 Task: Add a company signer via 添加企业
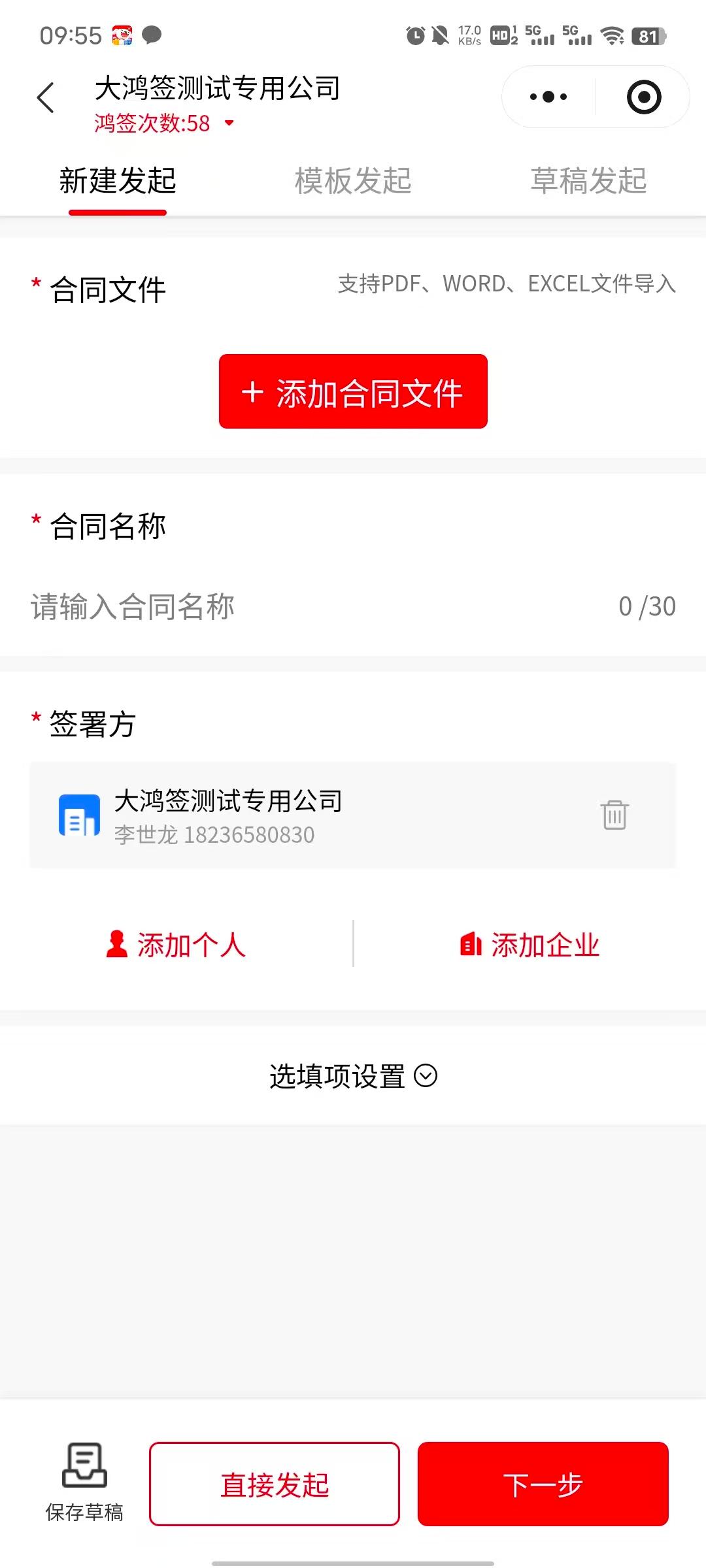pos(529,945)
